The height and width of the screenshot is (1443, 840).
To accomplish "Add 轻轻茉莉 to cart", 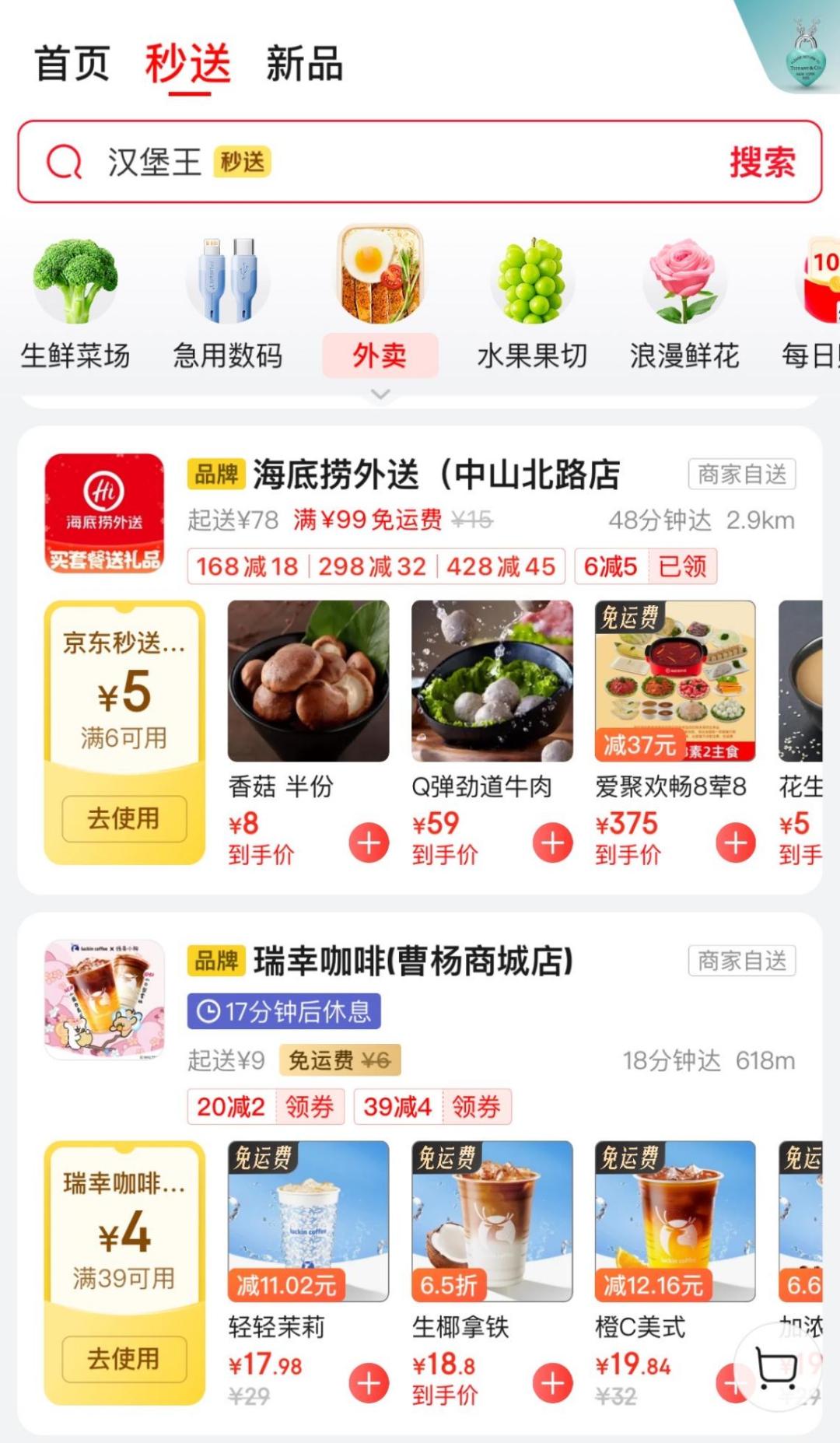I will [369, 1383].
